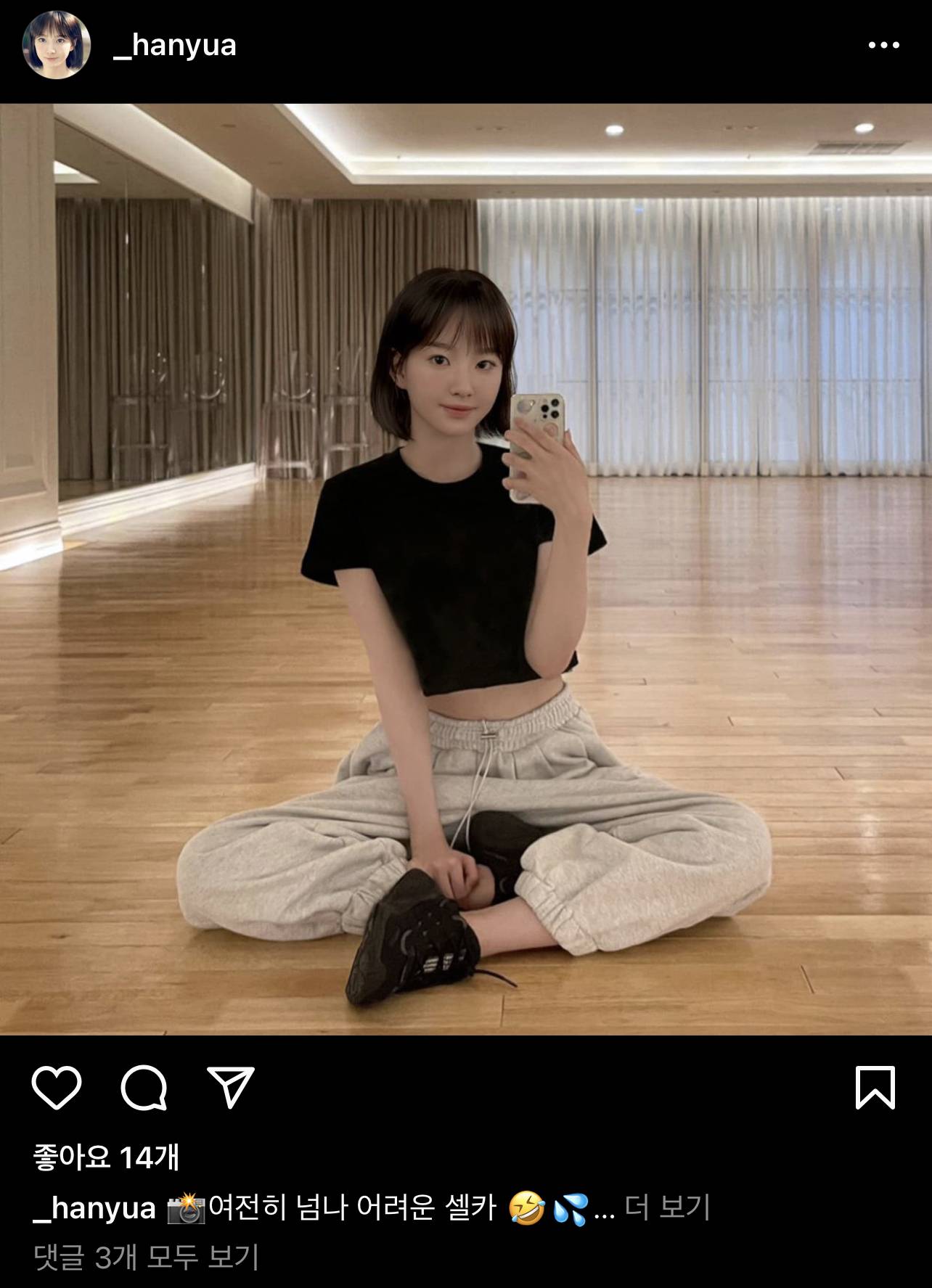Open the _hanyua username at the top
This screenshot has height=1288, width=932.
coord(175,46)
